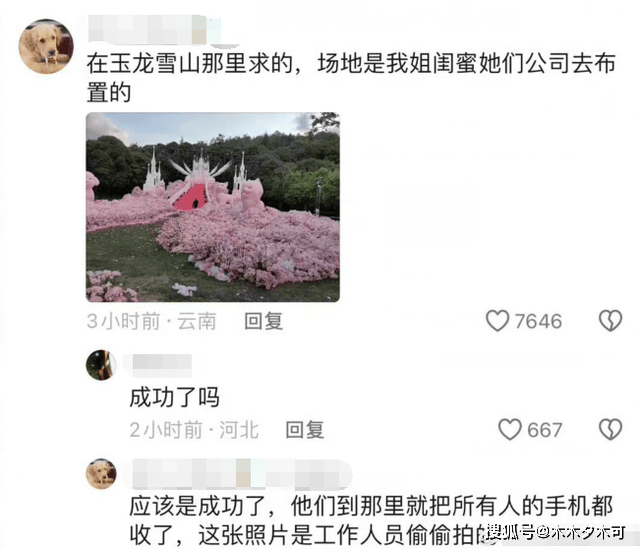Like the comment from 云南 with 7646 likes
Image resolution: width=640 pixels, height=549 pixels.
click(x=498, y=321)
